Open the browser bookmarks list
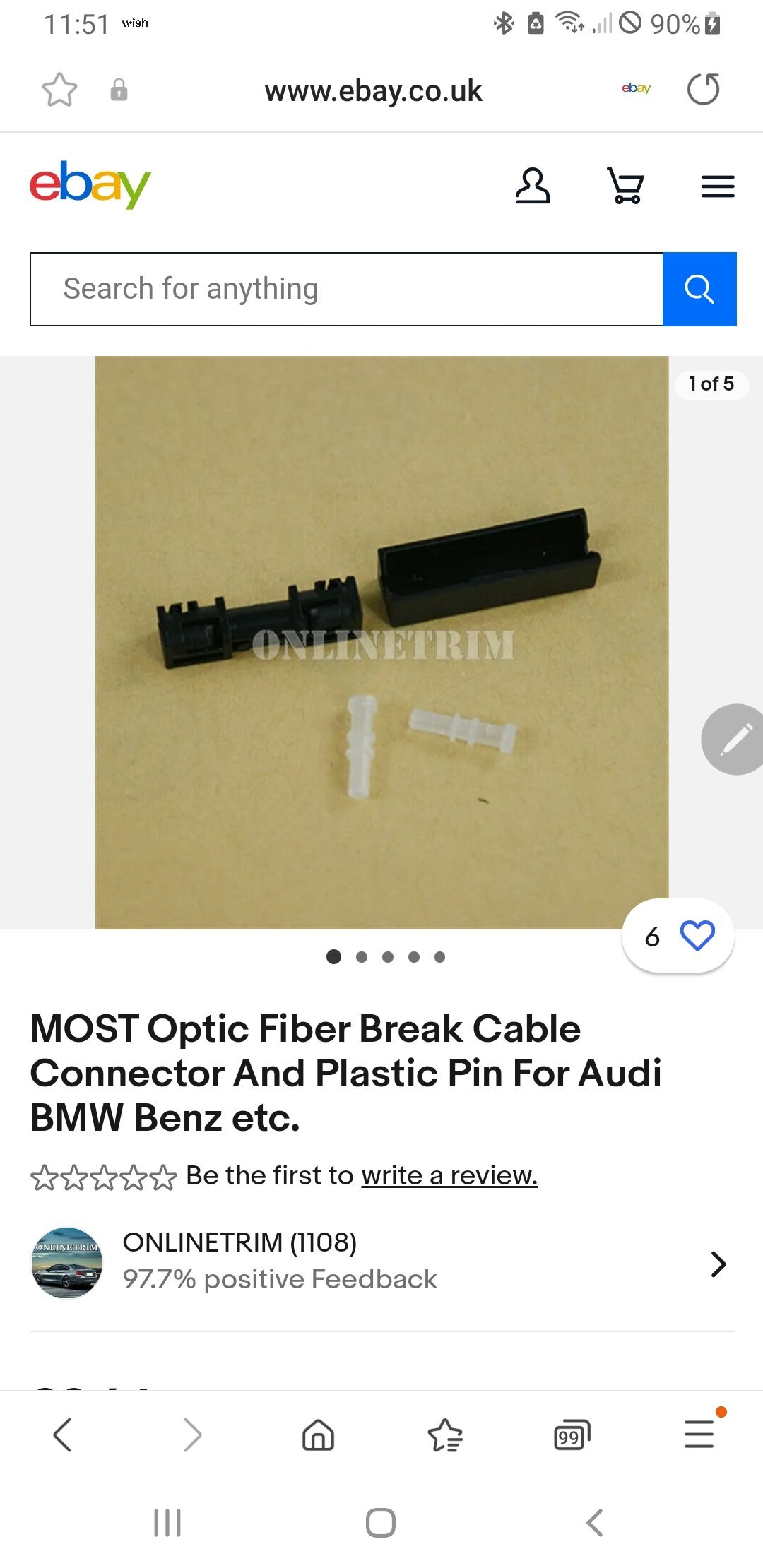Image resolution: width=763 pixels, height=1568 pixels. [445, 1435]
